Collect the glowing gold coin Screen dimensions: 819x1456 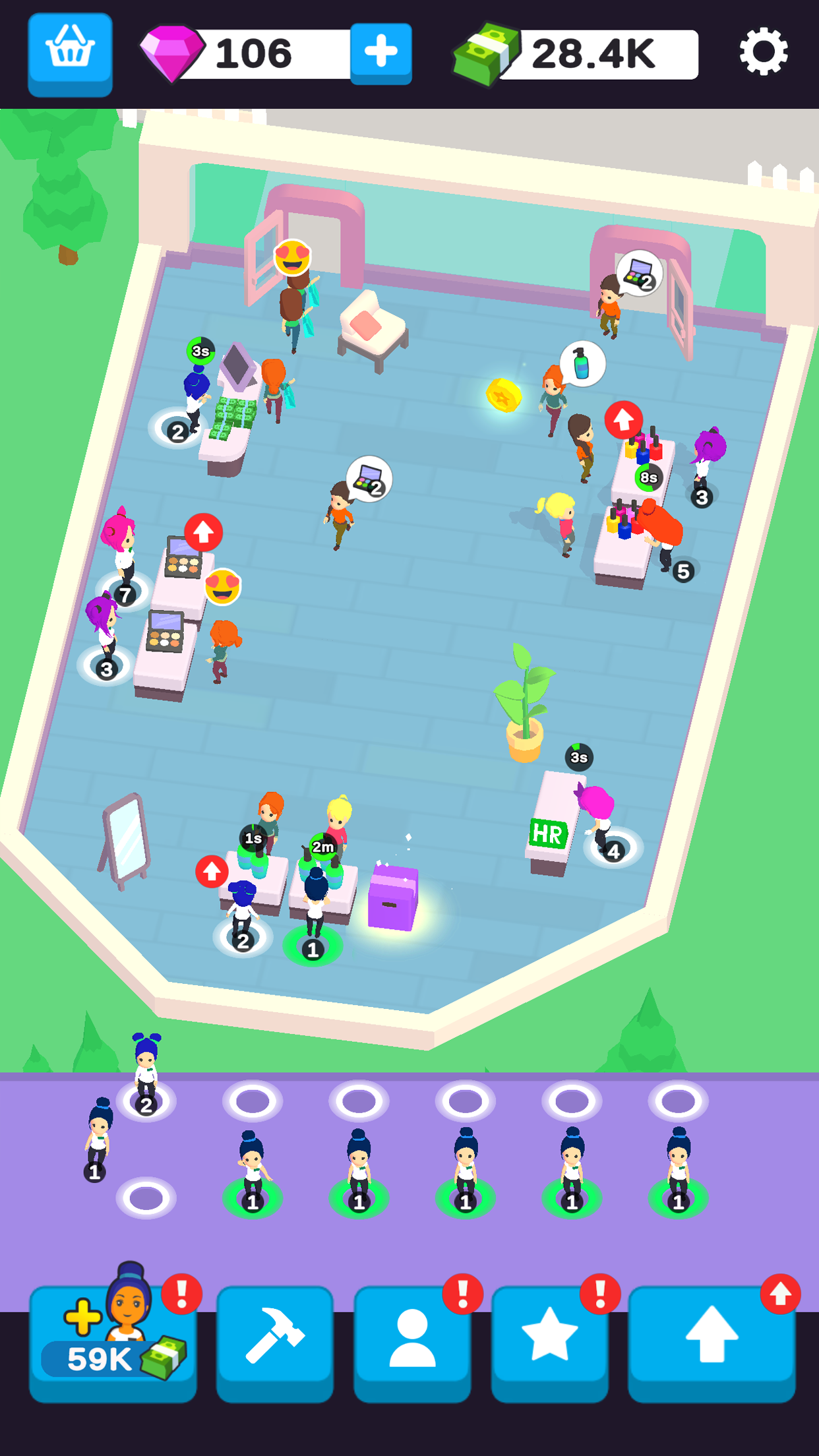pyautogui.click(x=502, y=396)
